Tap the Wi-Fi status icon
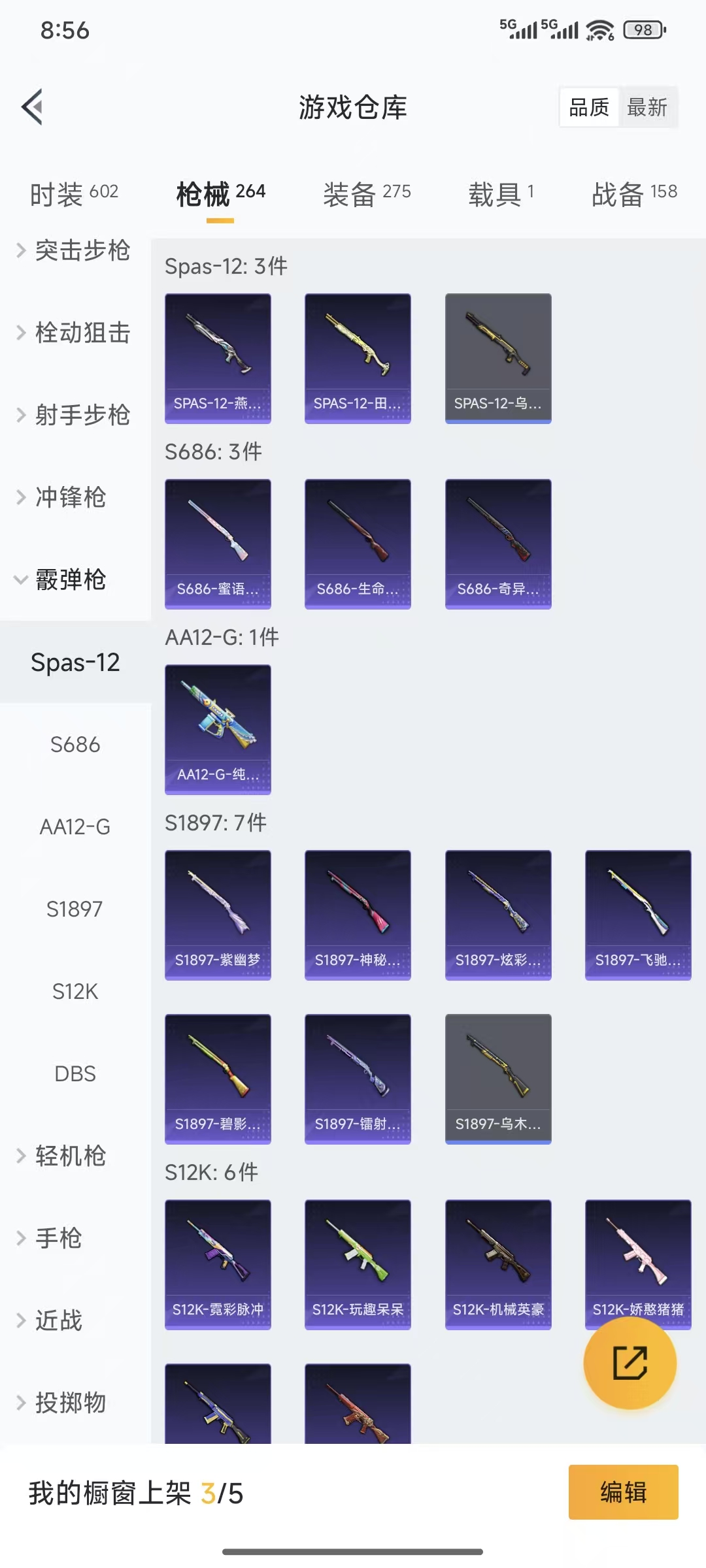The height and width of the screenshot is (1568, 706). point(597,29)
